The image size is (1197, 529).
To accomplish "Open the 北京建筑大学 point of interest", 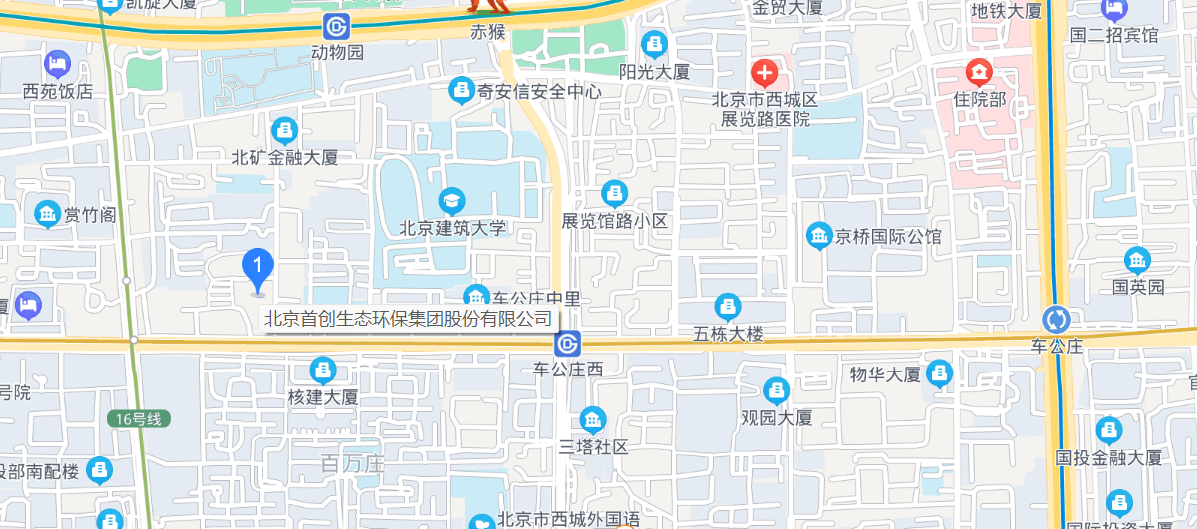I will point(453,202).
